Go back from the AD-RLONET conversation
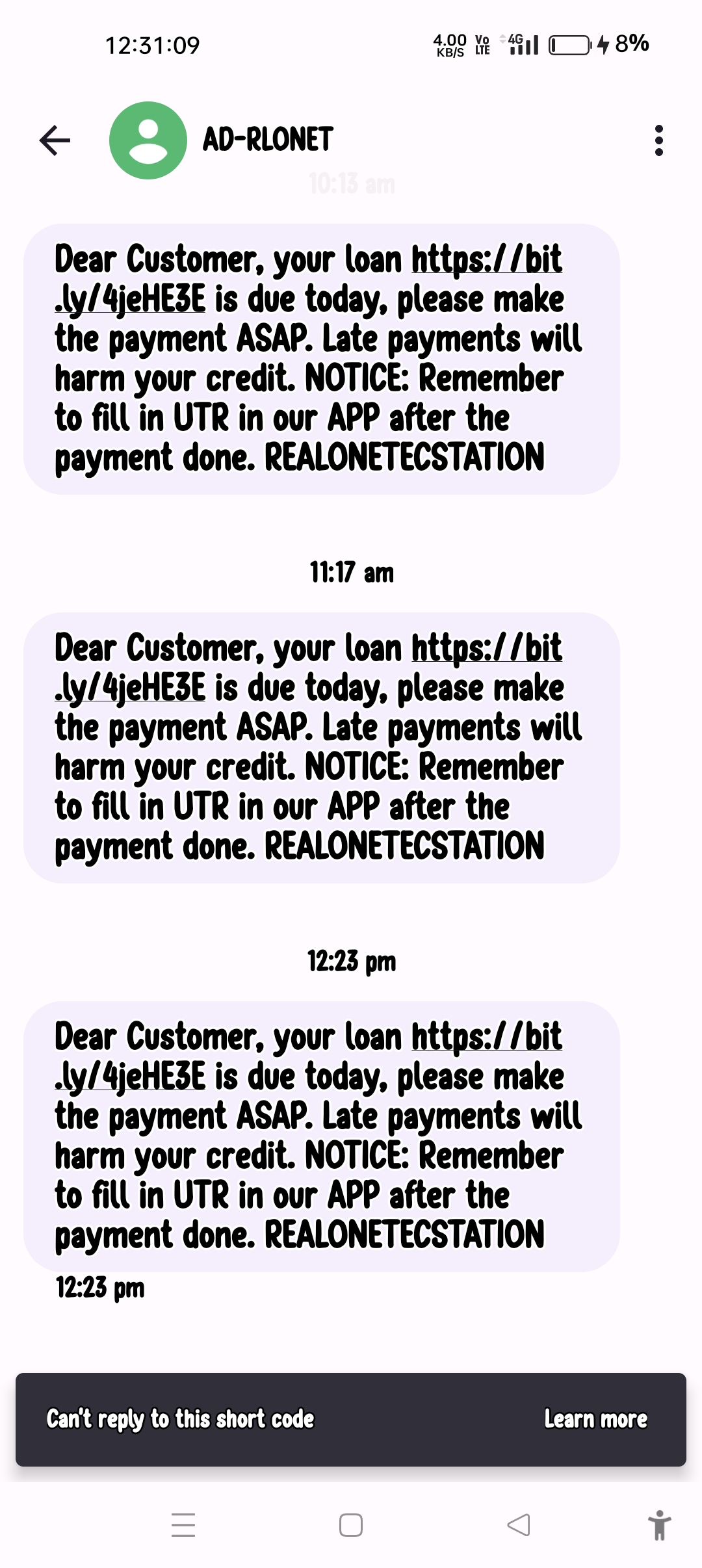This screenshot has width=702, height=1568. (55, 140)
